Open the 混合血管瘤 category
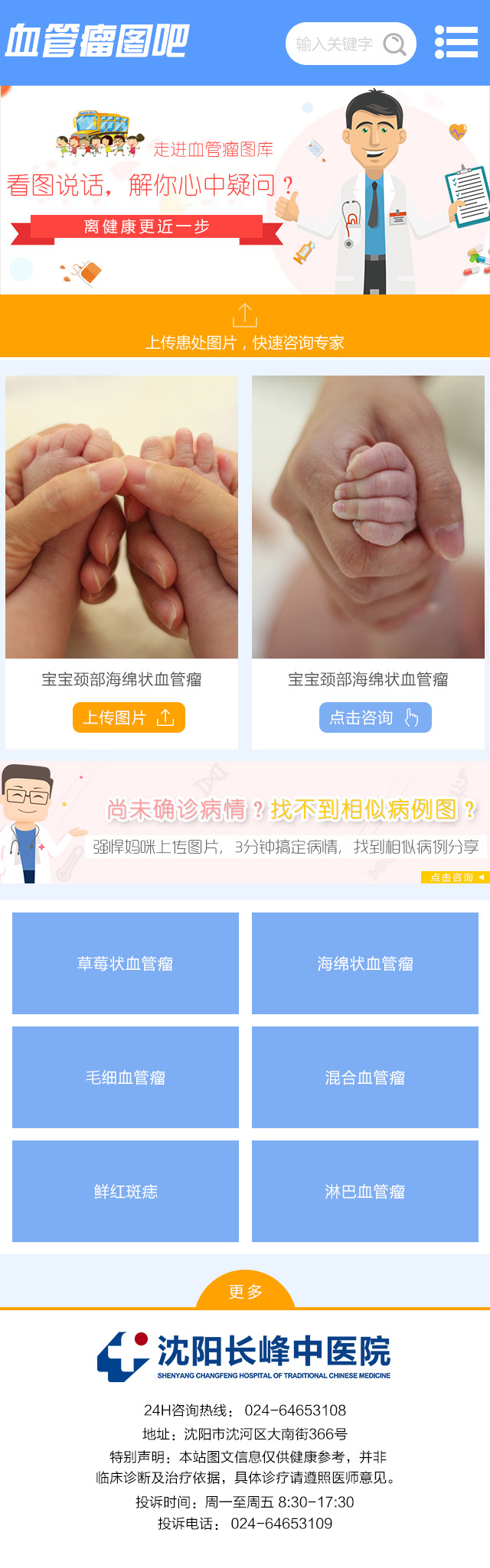490x1568 pixels. pos(365,1078)
